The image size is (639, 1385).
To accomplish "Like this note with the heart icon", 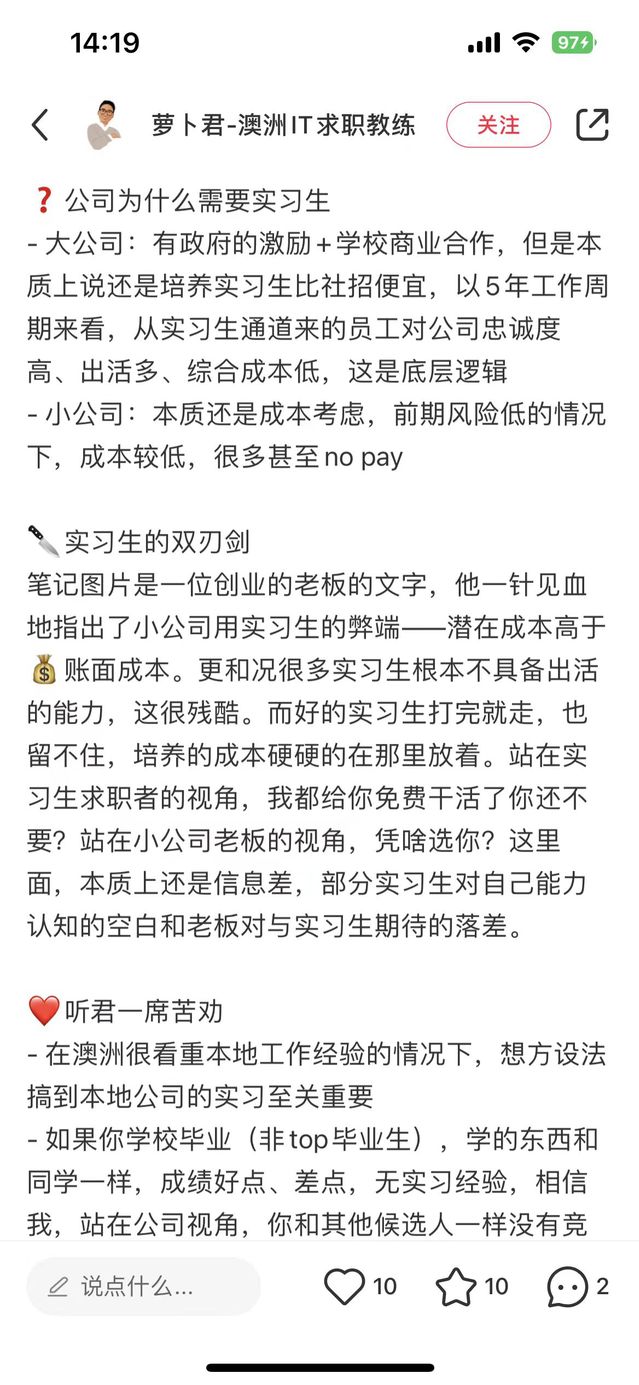I will point(345,1286).
